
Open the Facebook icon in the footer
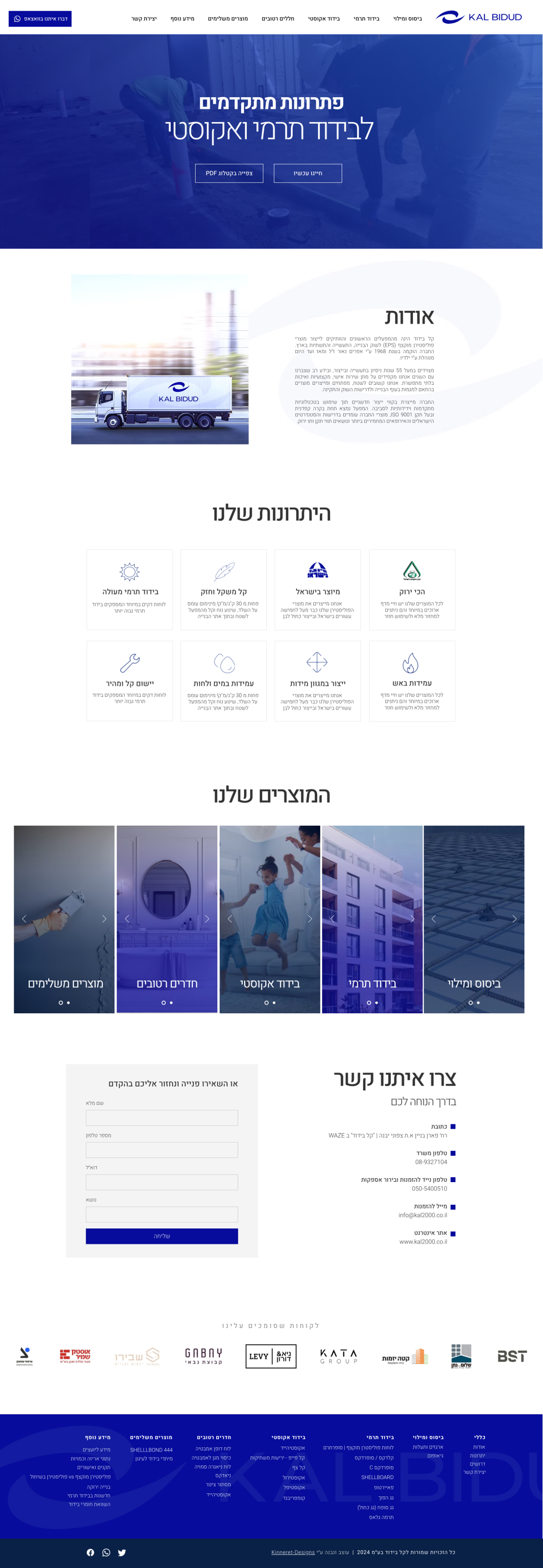91,1552
